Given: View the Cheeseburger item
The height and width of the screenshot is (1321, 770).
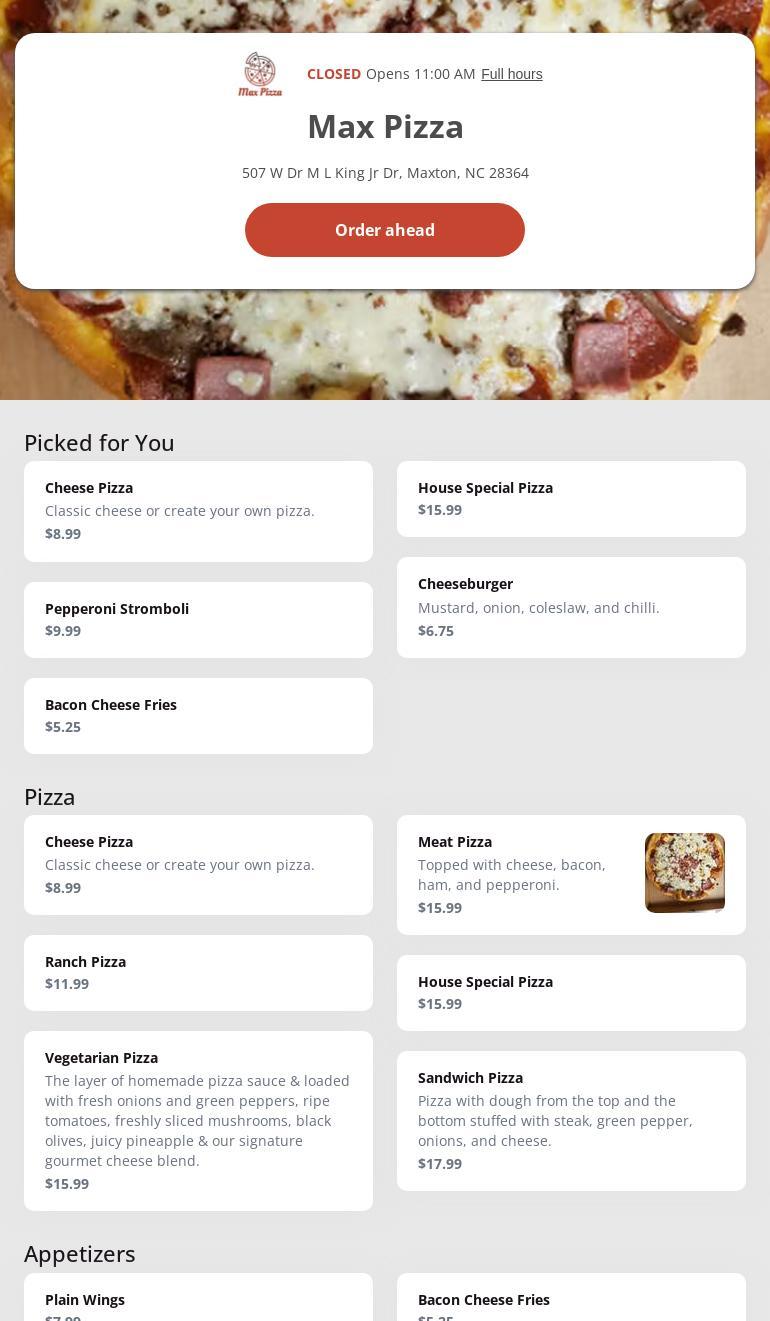Looking at the screenshot, I should 571,607.
